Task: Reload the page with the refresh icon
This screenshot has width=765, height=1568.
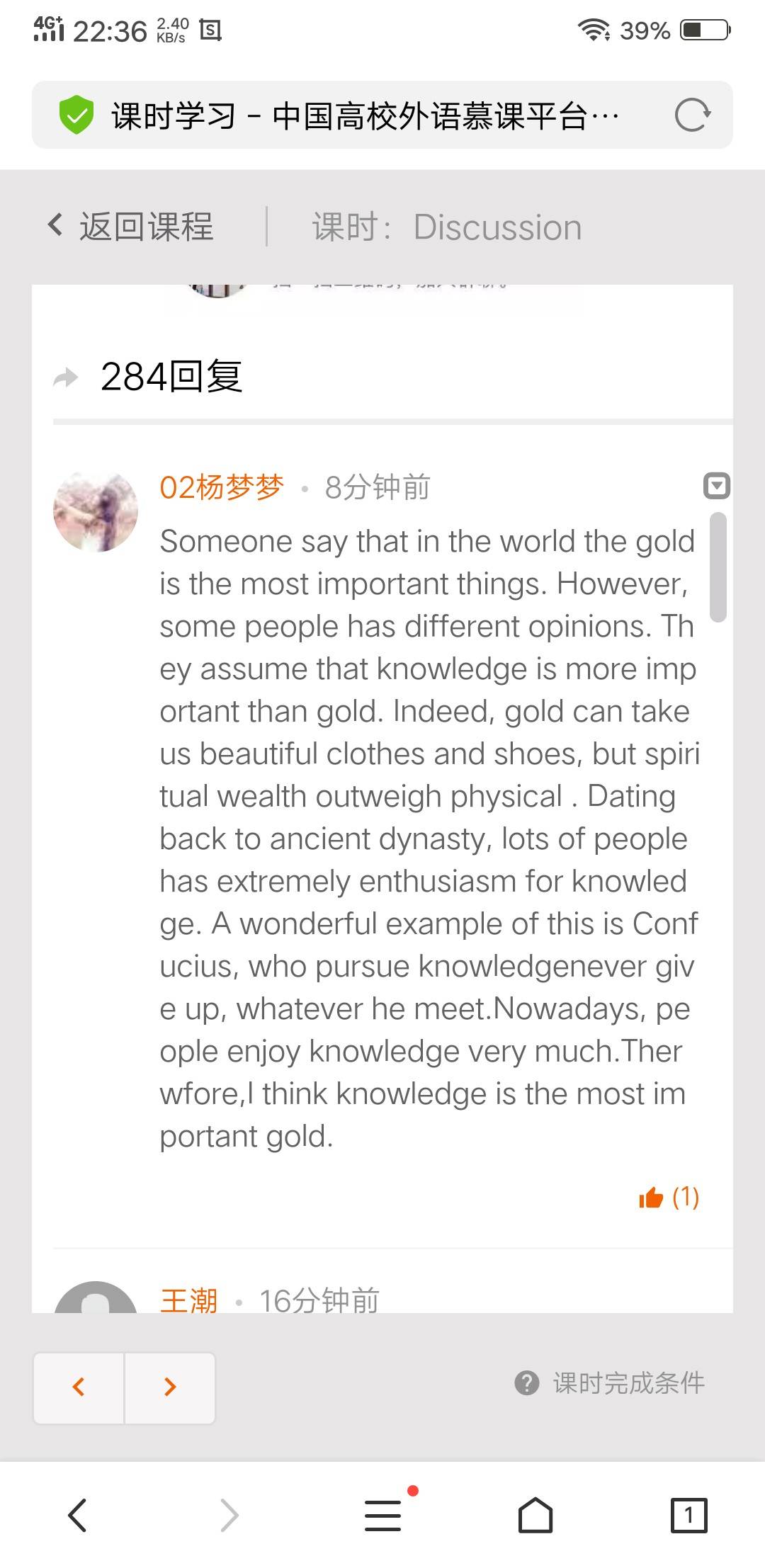Action: point(692,115)
